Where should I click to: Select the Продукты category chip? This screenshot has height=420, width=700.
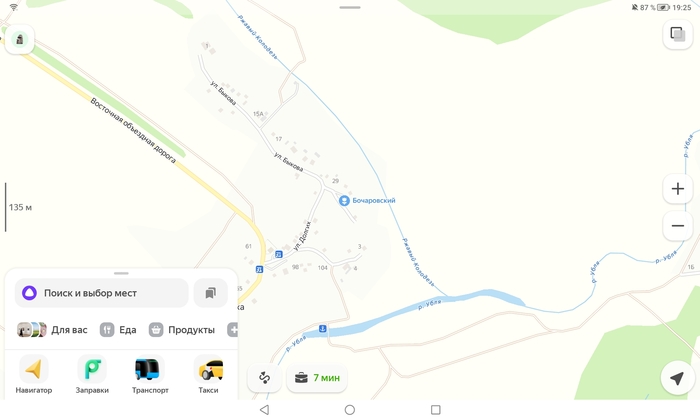coord(182,330)
